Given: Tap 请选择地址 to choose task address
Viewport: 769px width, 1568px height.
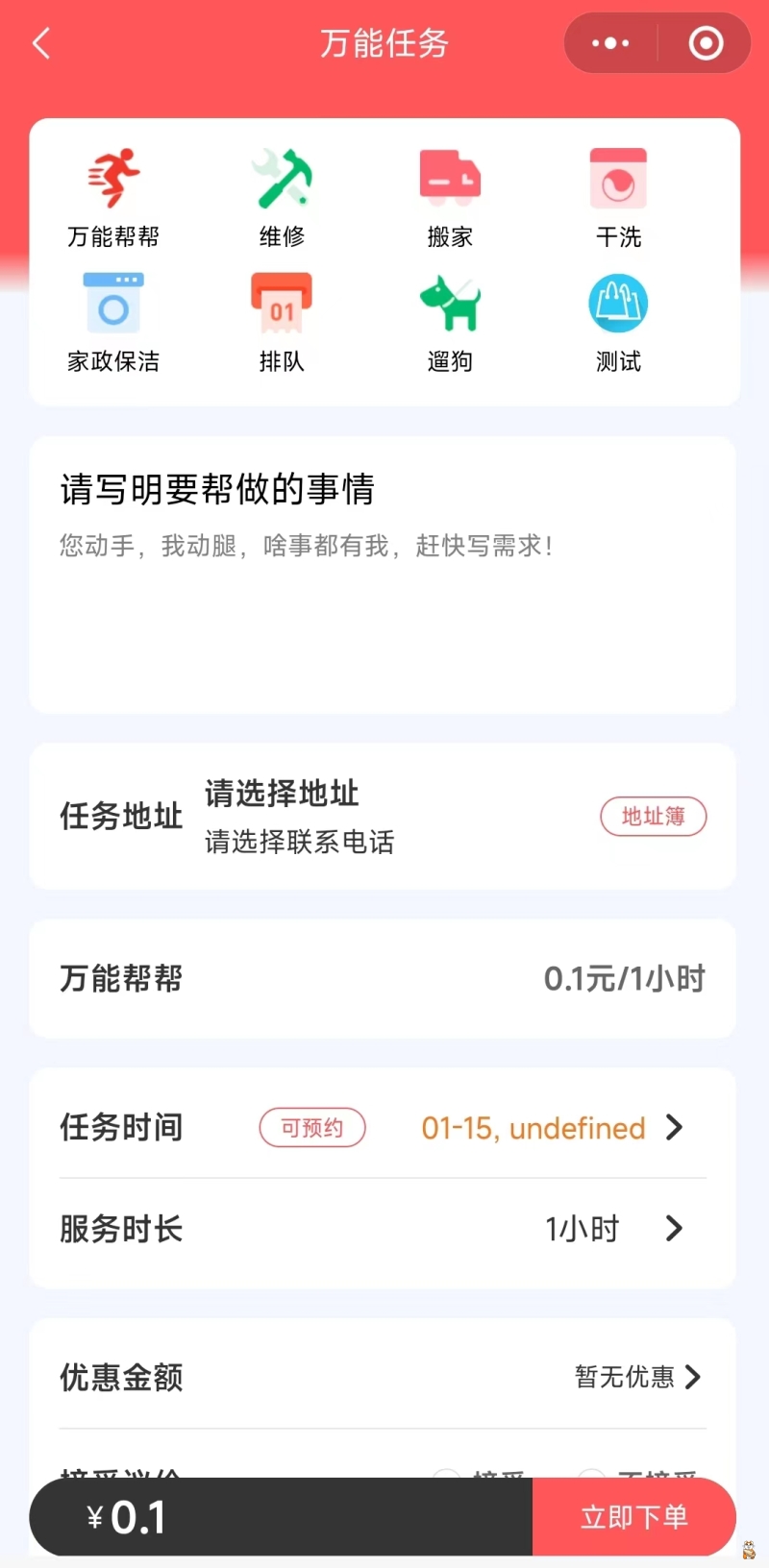Looking at the screenshot, I should coord(282,795).
